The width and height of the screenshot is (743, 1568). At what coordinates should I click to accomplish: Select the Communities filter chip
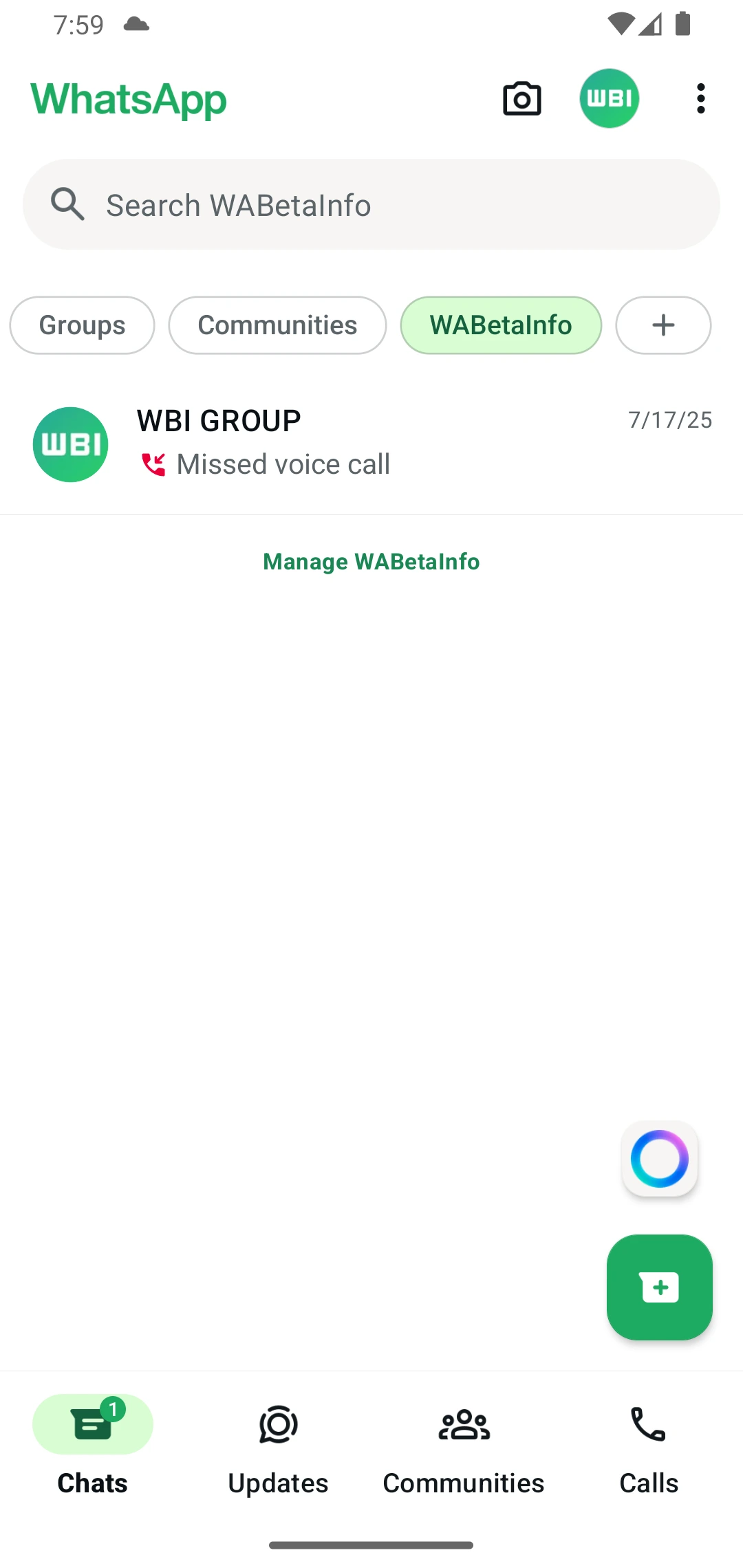pyautogui.click(x=277, y=325)
